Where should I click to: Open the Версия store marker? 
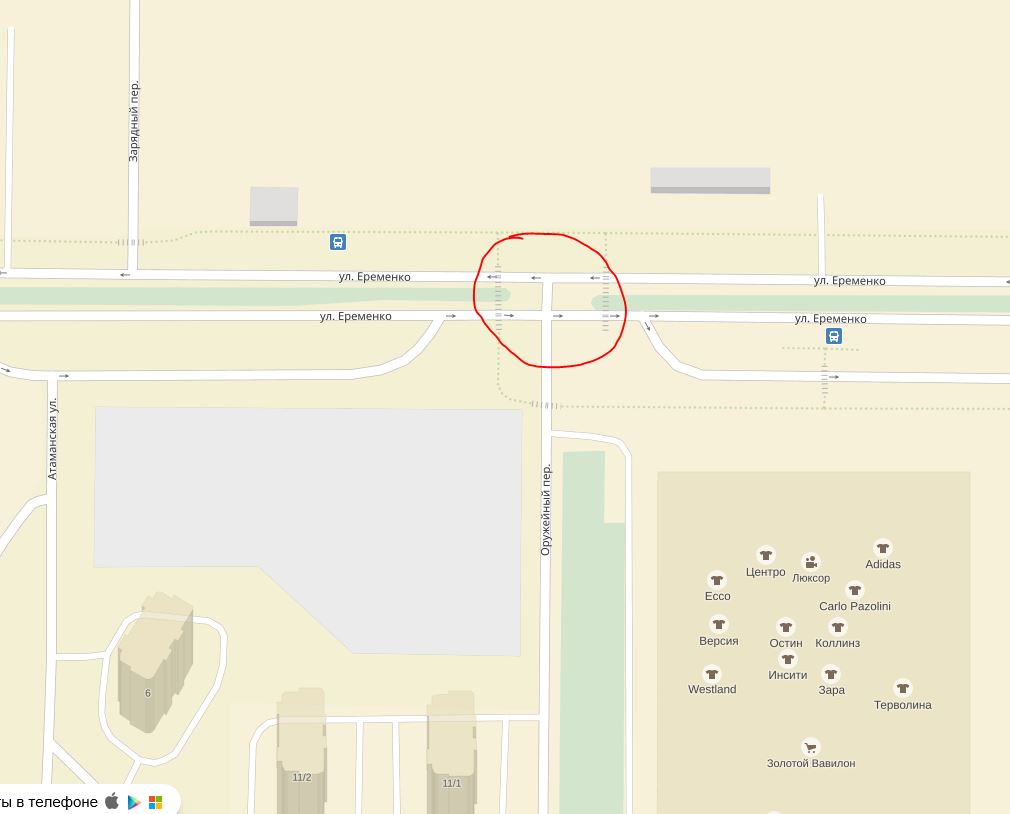pyautogui.click(x=719, y=625)
